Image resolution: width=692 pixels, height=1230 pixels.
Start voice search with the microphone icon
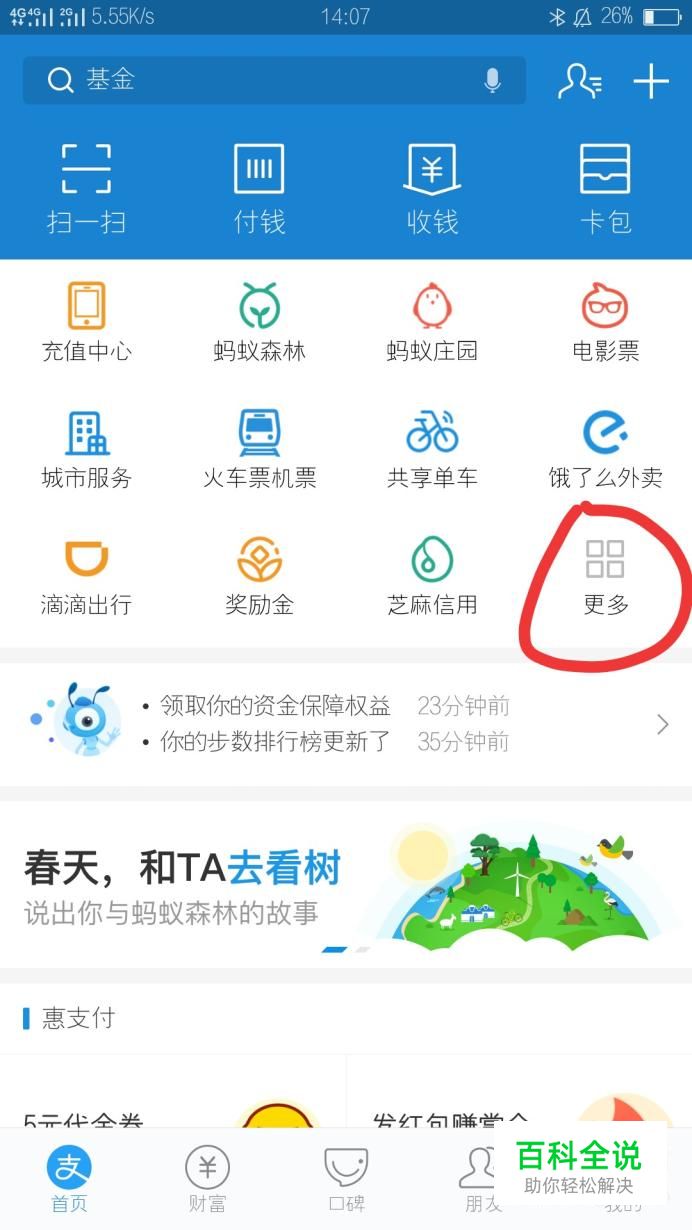point(492,80)
